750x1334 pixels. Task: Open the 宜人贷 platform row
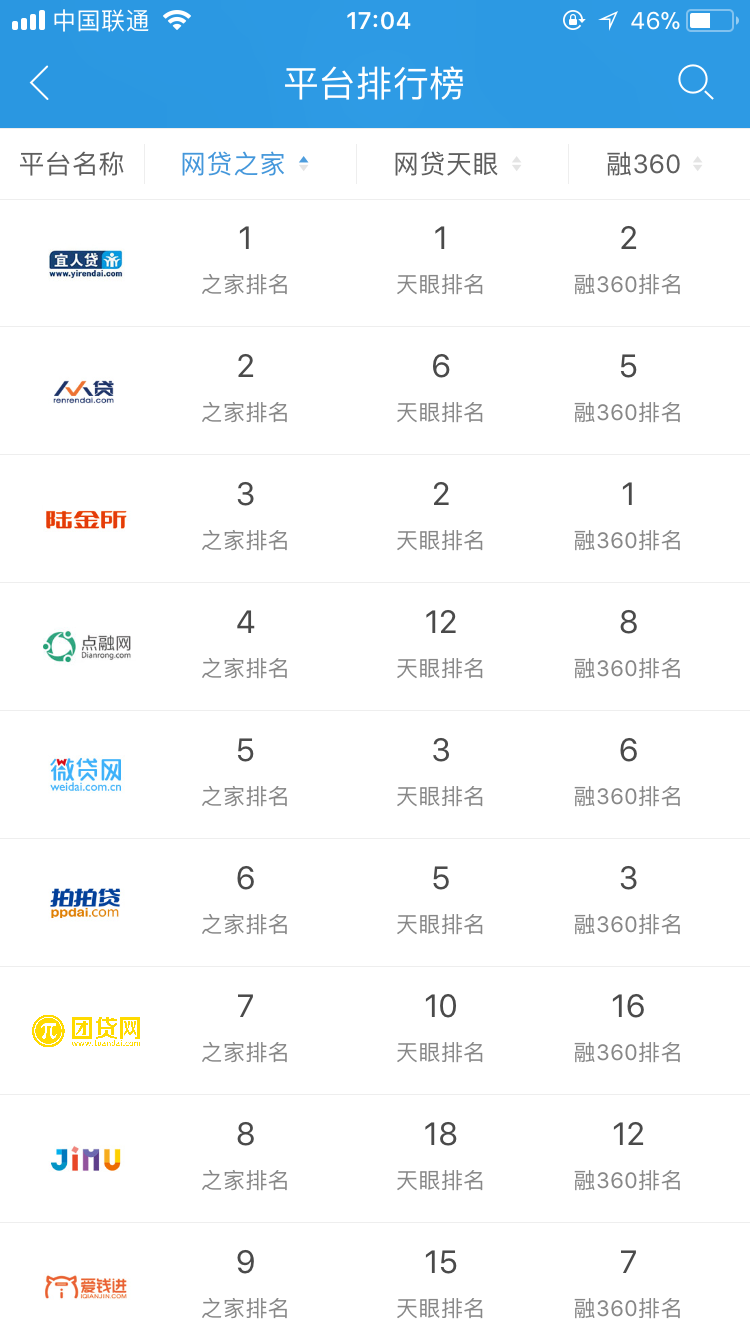pos(86,263)
